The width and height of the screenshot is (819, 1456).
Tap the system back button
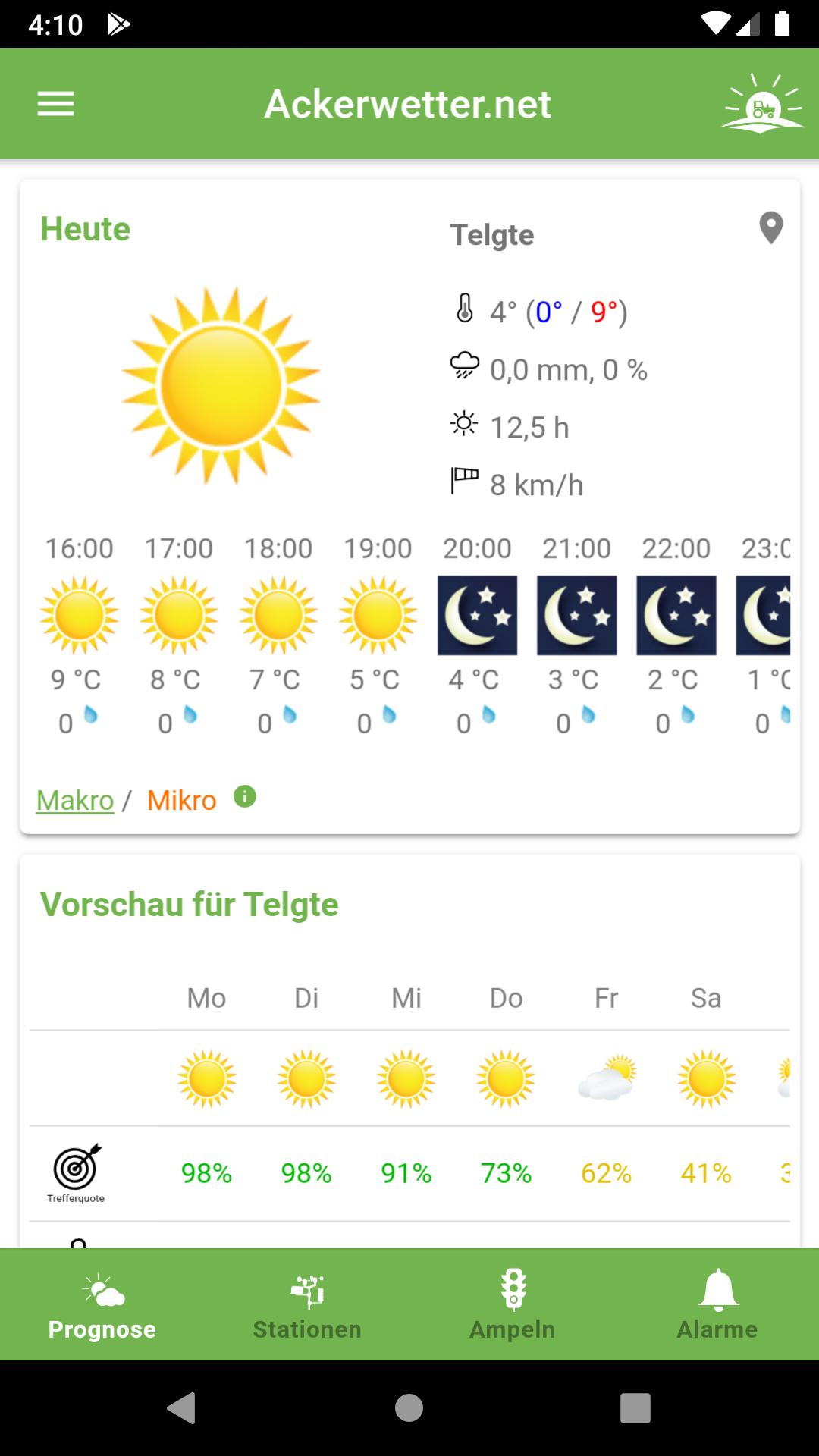[181, 1408]
